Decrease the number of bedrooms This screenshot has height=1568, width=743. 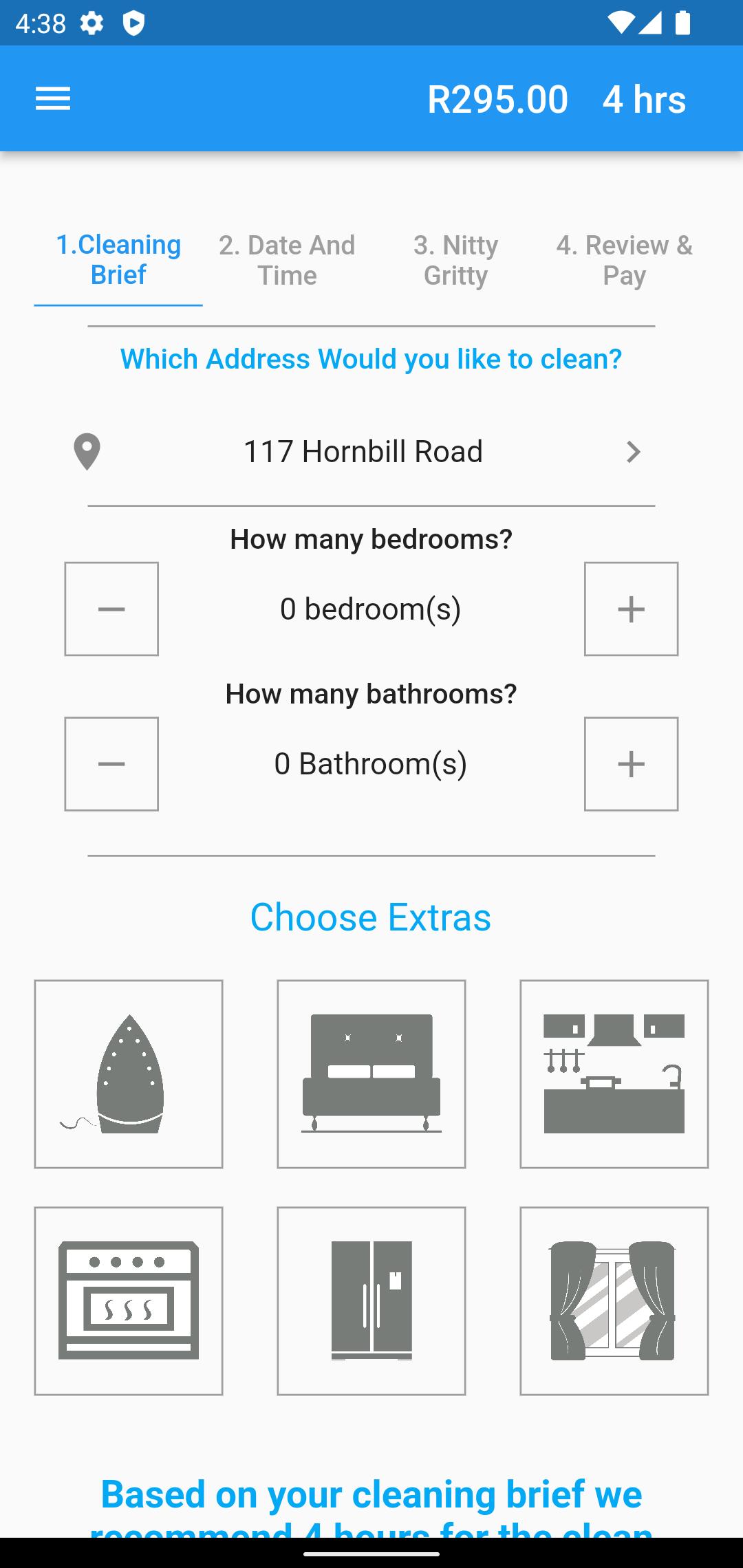tap(111, 609)
